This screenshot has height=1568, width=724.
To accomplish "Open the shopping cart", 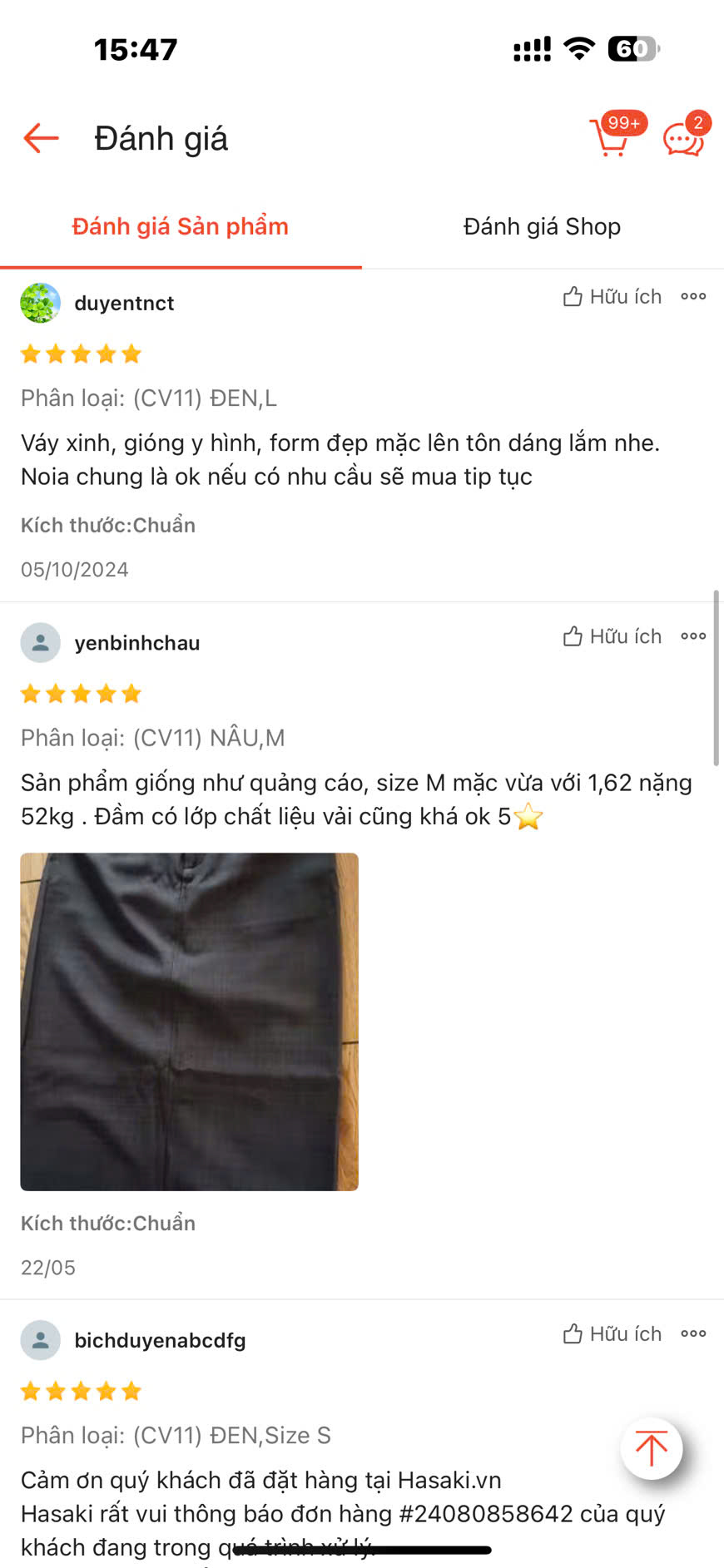I will 612,138.
